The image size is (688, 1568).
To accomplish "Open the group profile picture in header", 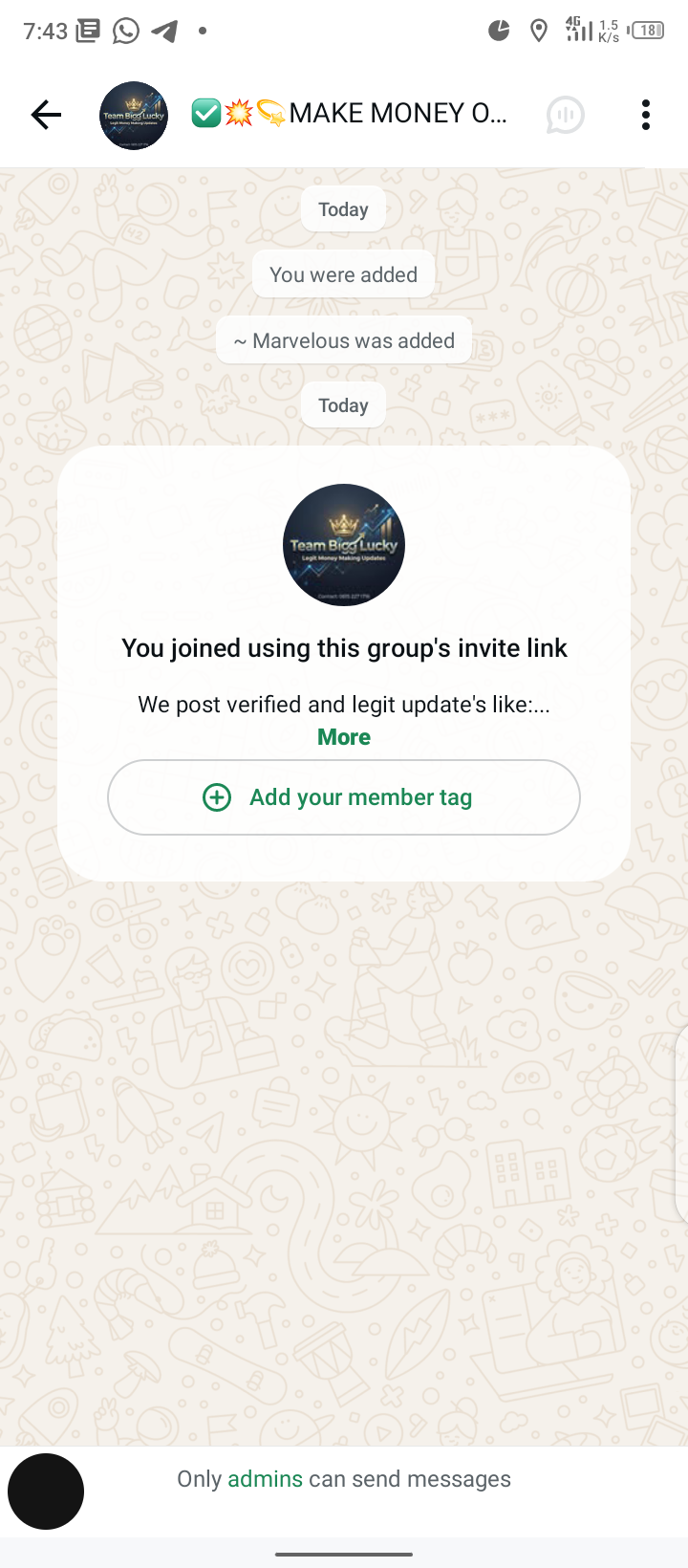I will pos(134,115).
